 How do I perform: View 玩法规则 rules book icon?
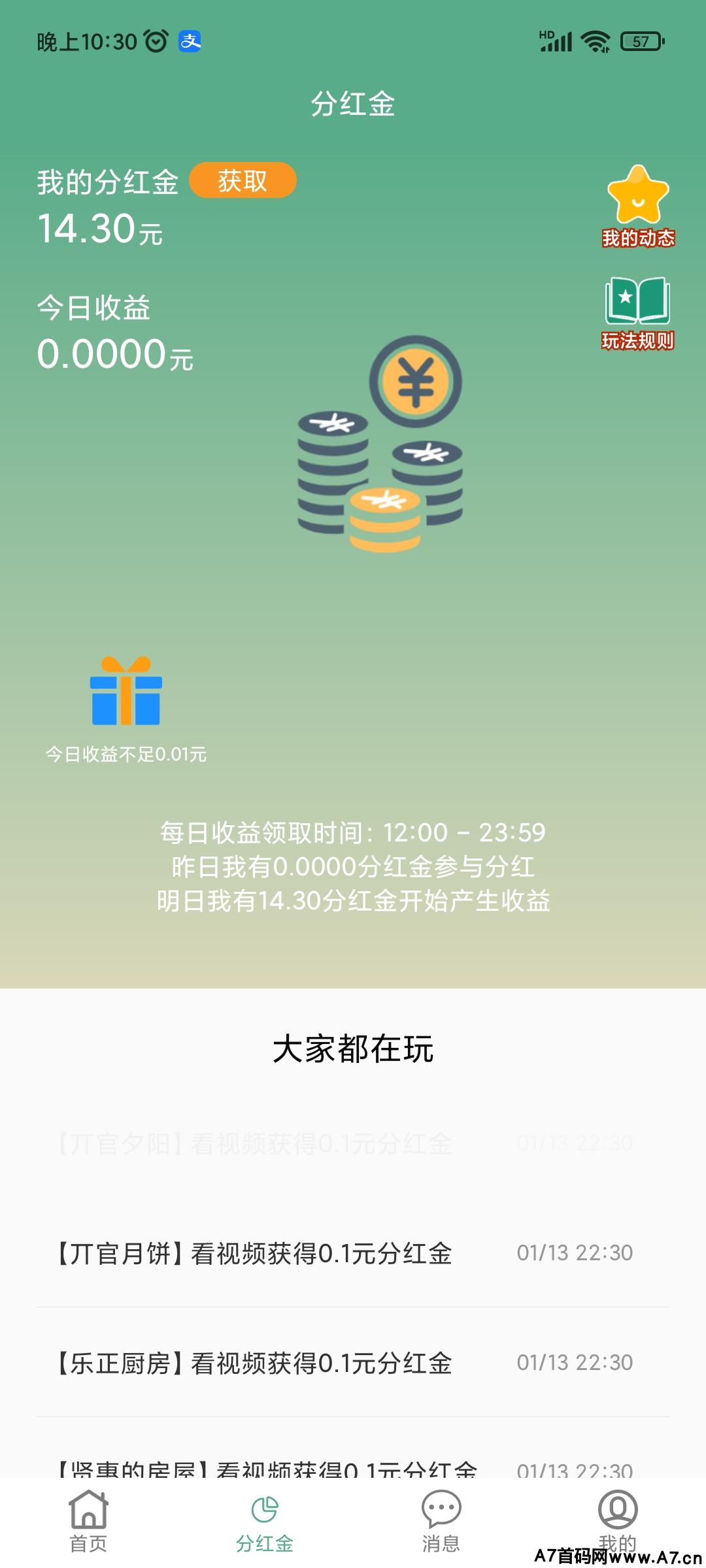click(x=637, y=314)
